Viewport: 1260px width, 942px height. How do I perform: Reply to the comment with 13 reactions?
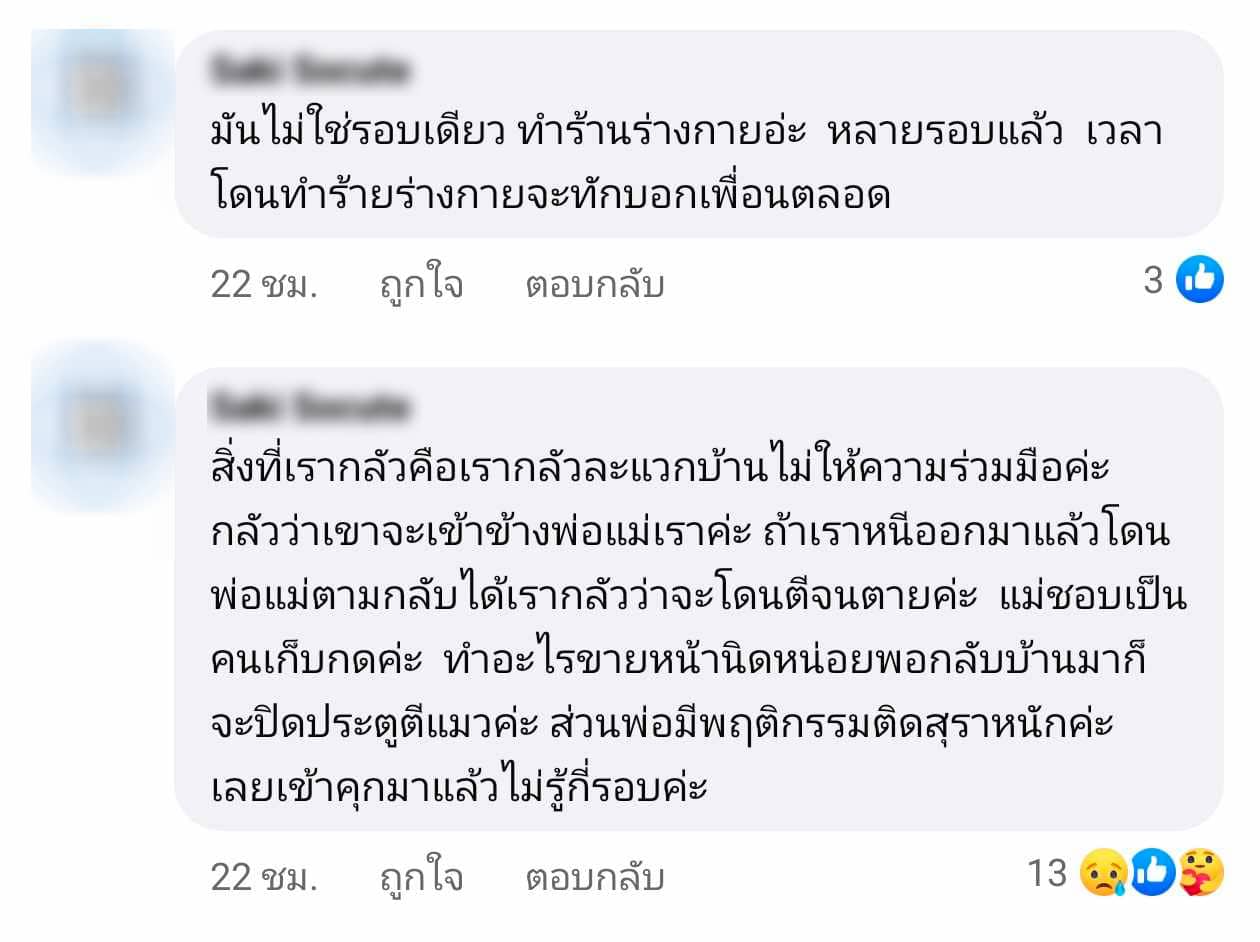pyautogui.click(x=594, y=878)
